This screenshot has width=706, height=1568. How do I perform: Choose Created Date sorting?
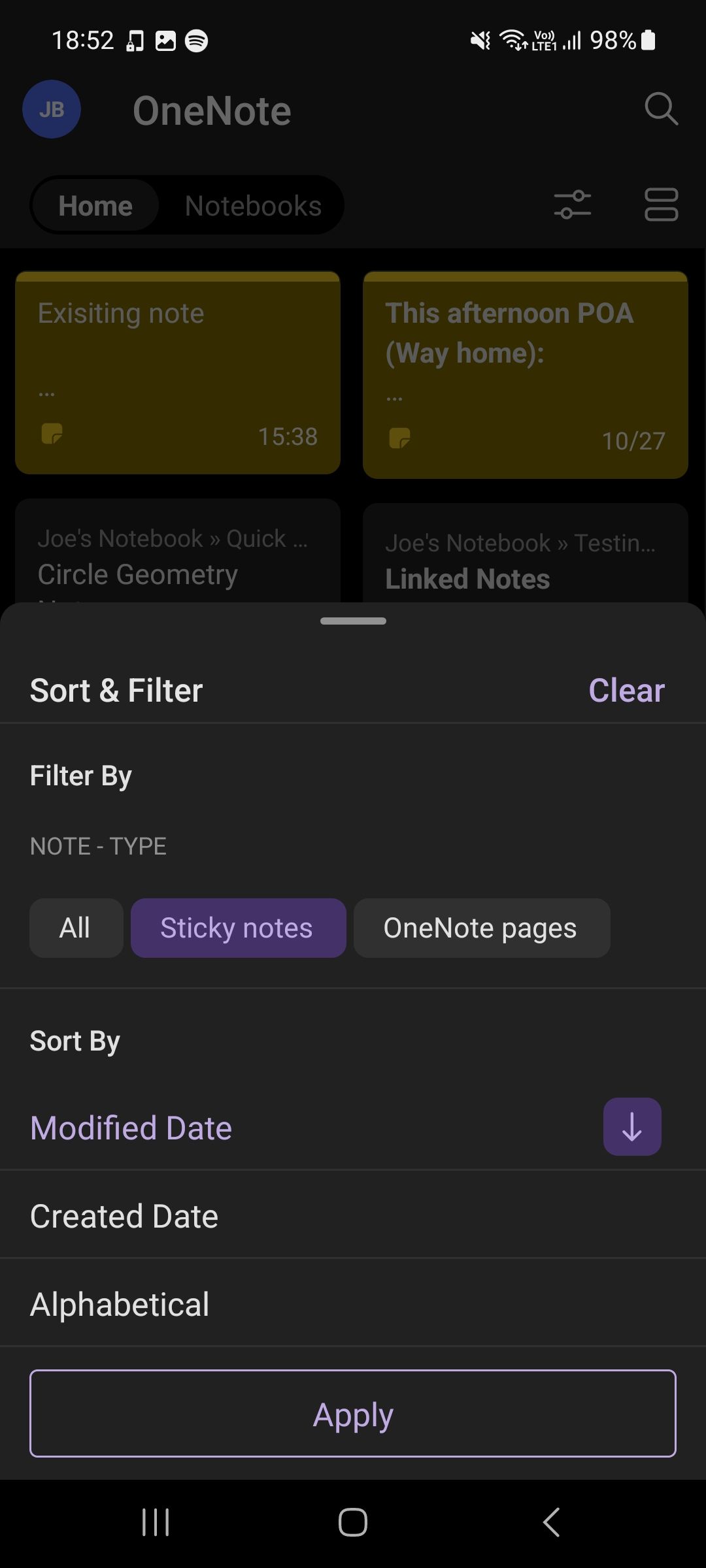click(x=124, y=1215)
